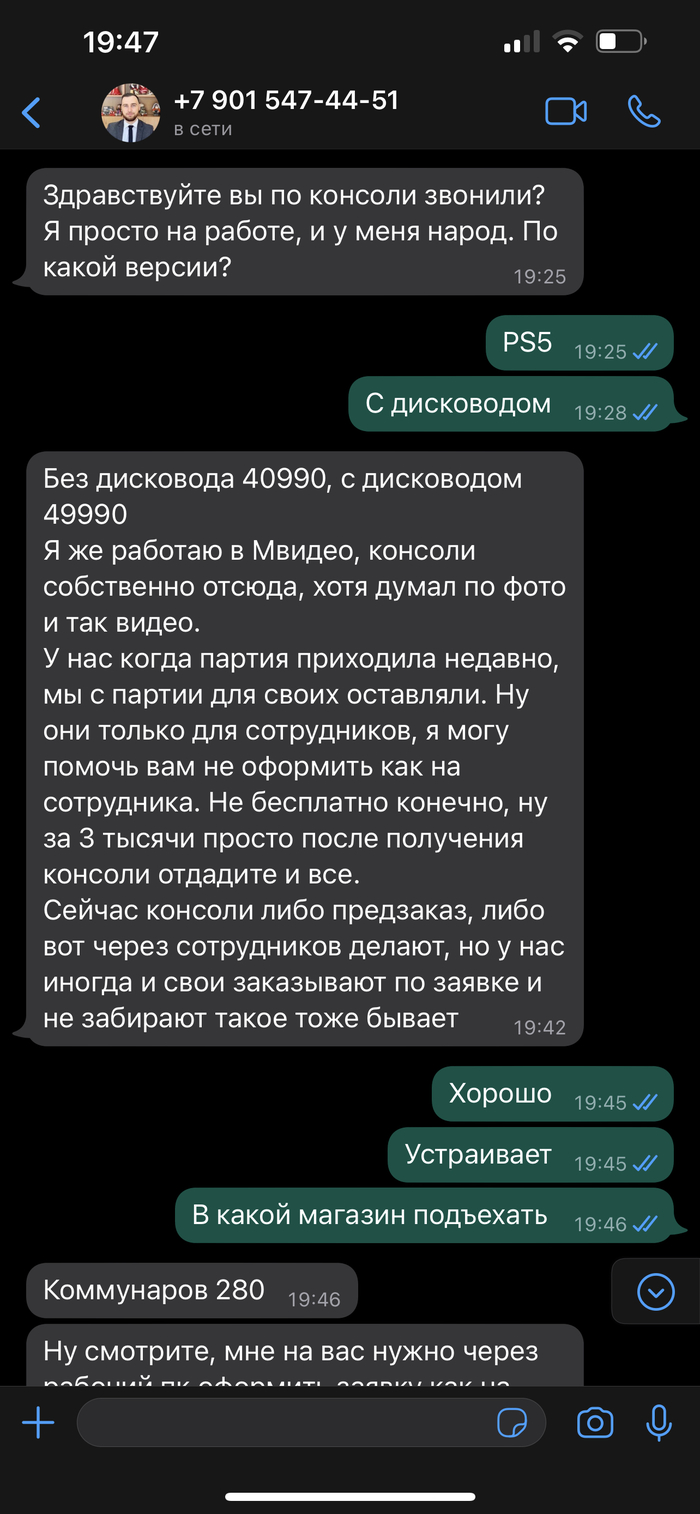Jump to the latest message

655,1293
